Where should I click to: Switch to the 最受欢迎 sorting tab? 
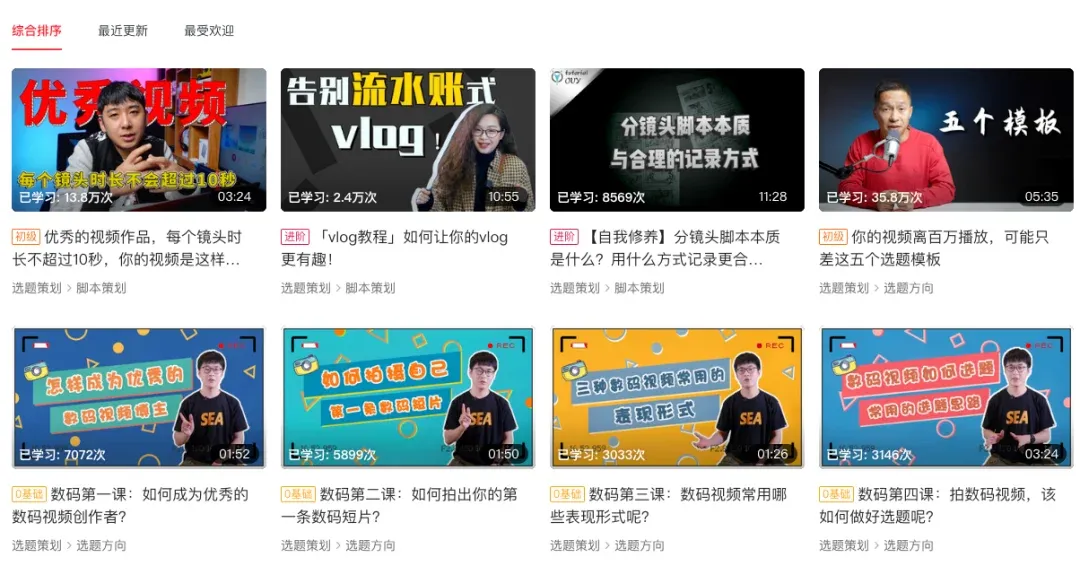click(x=208, y=31)
